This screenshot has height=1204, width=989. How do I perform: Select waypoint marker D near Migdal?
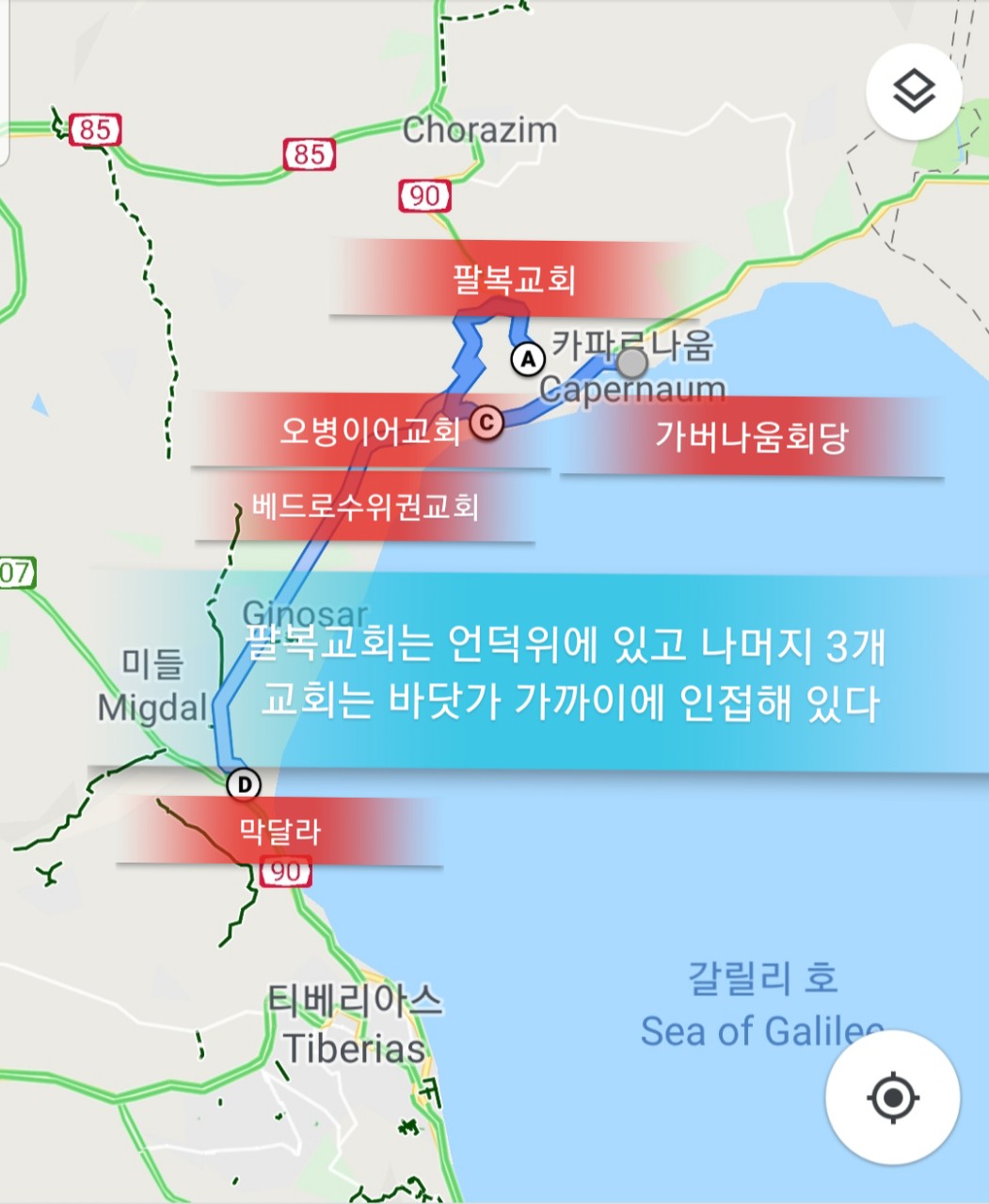coord(244,784)
